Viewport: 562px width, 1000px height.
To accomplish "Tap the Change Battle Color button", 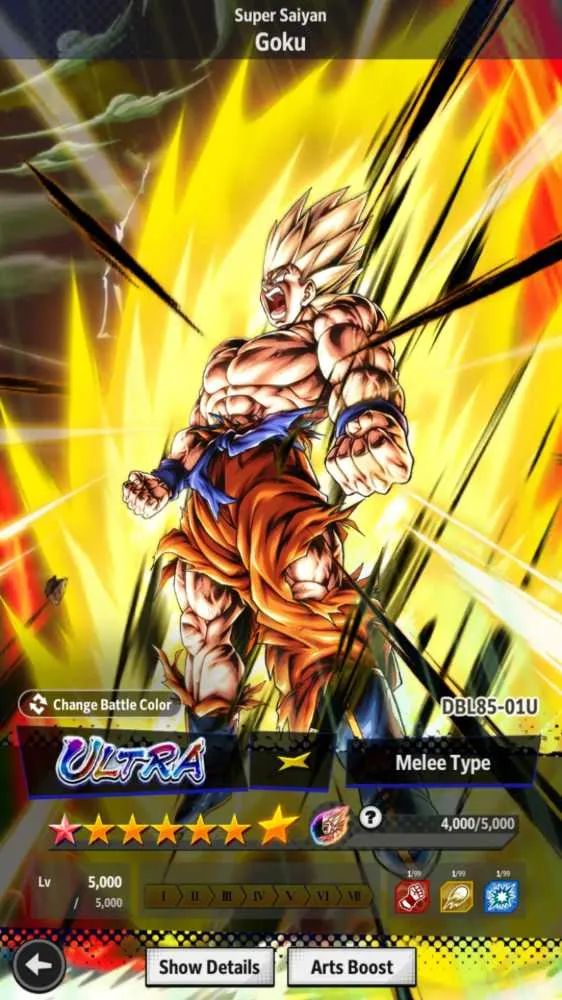I will pyautogui.click(x=100, y=704).
